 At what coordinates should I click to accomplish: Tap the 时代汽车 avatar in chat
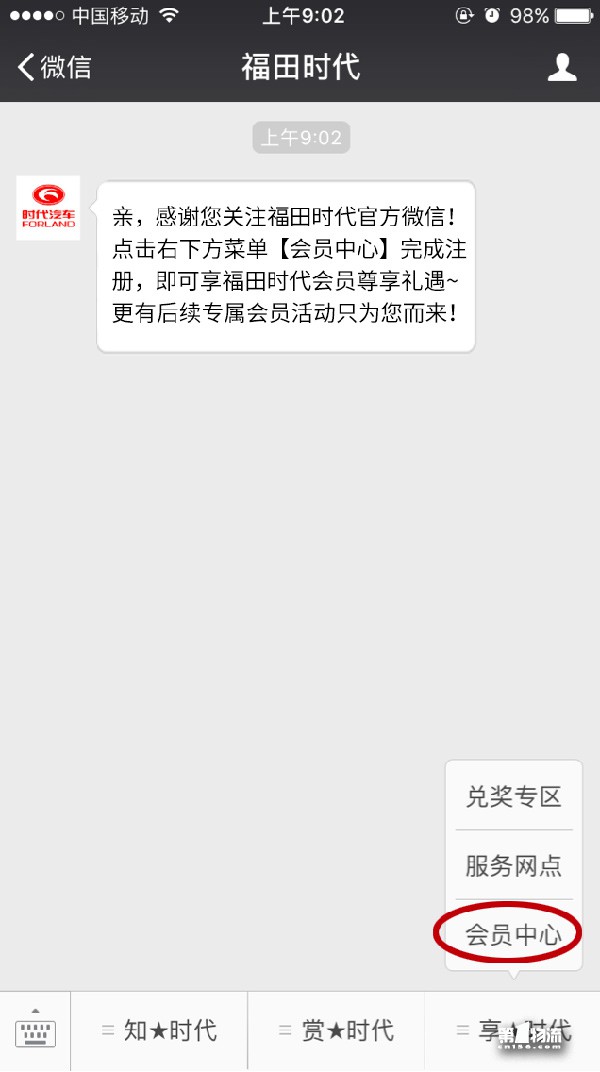click(48, 208)
